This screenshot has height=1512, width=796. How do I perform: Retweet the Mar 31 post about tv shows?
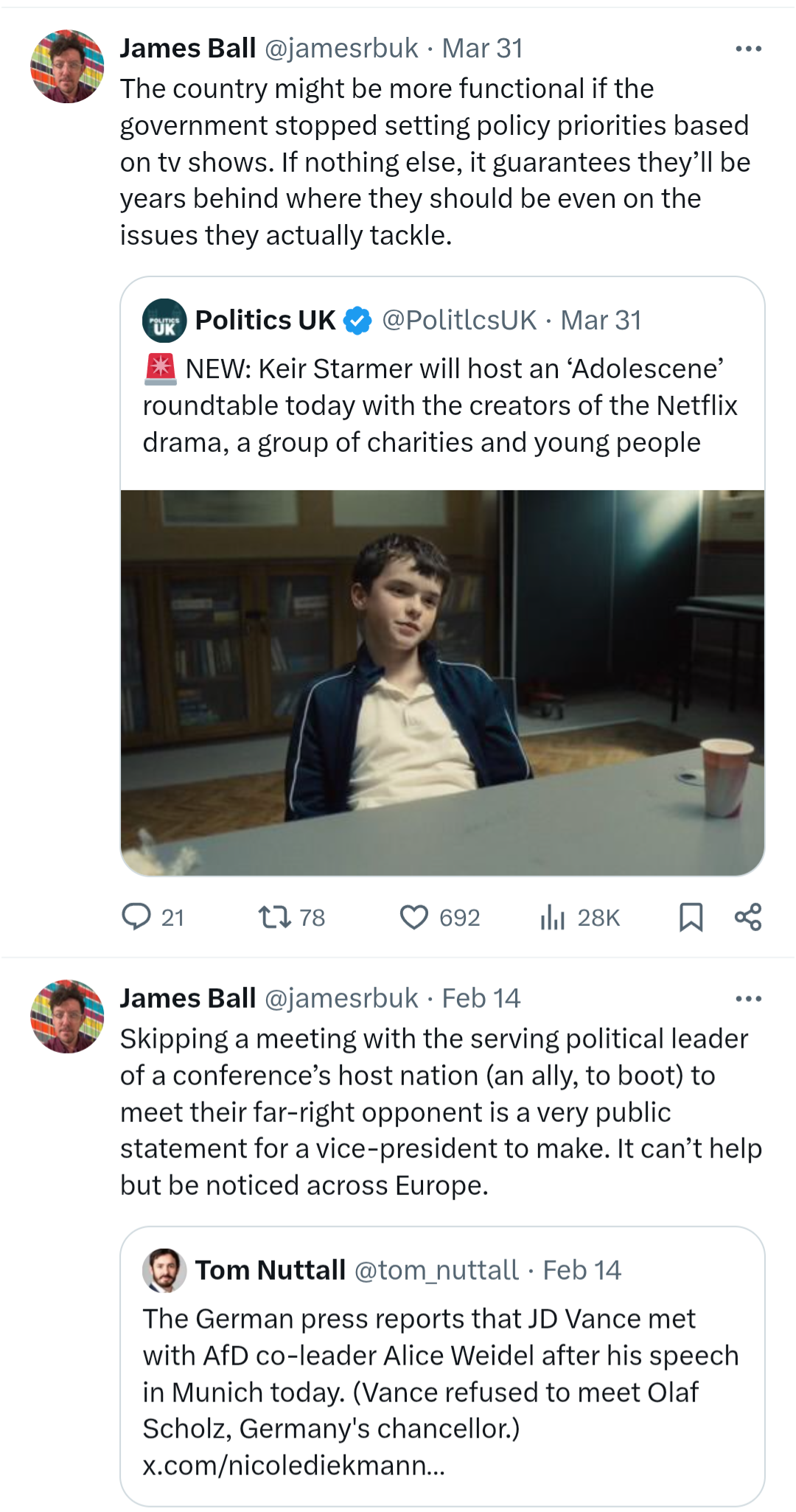tap(274, 917)
